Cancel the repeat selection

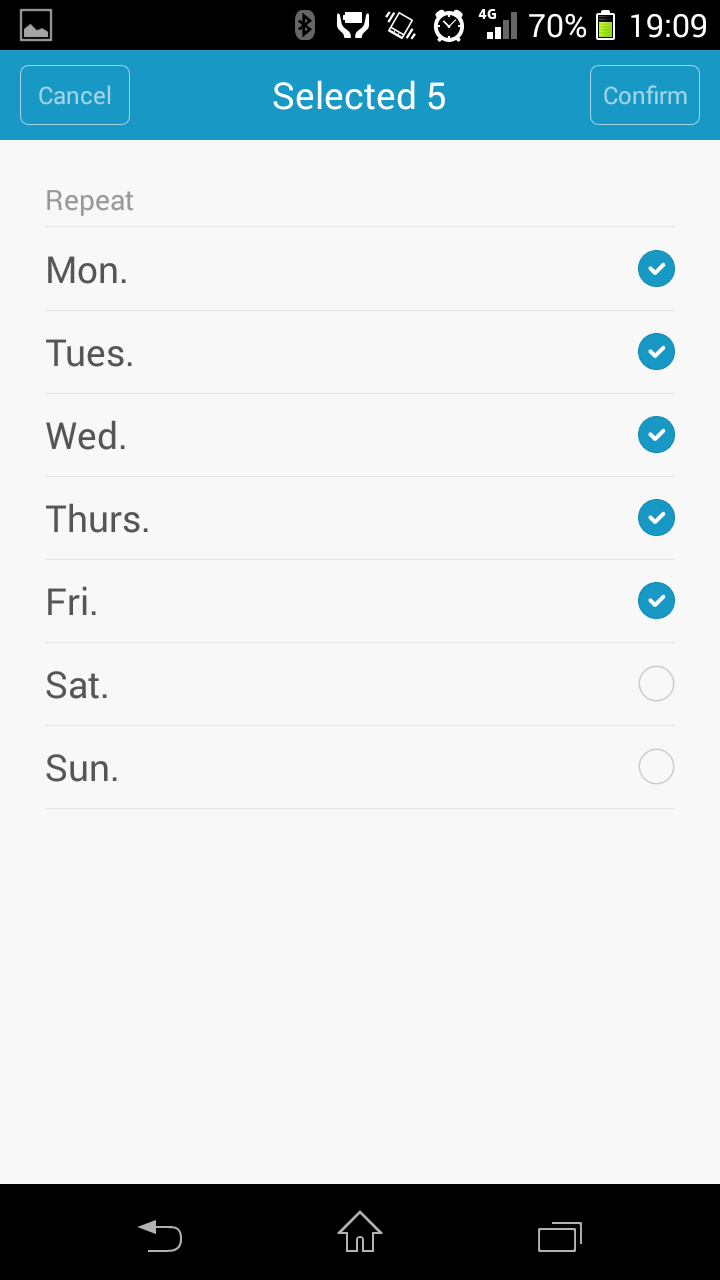tap(75, 95)
